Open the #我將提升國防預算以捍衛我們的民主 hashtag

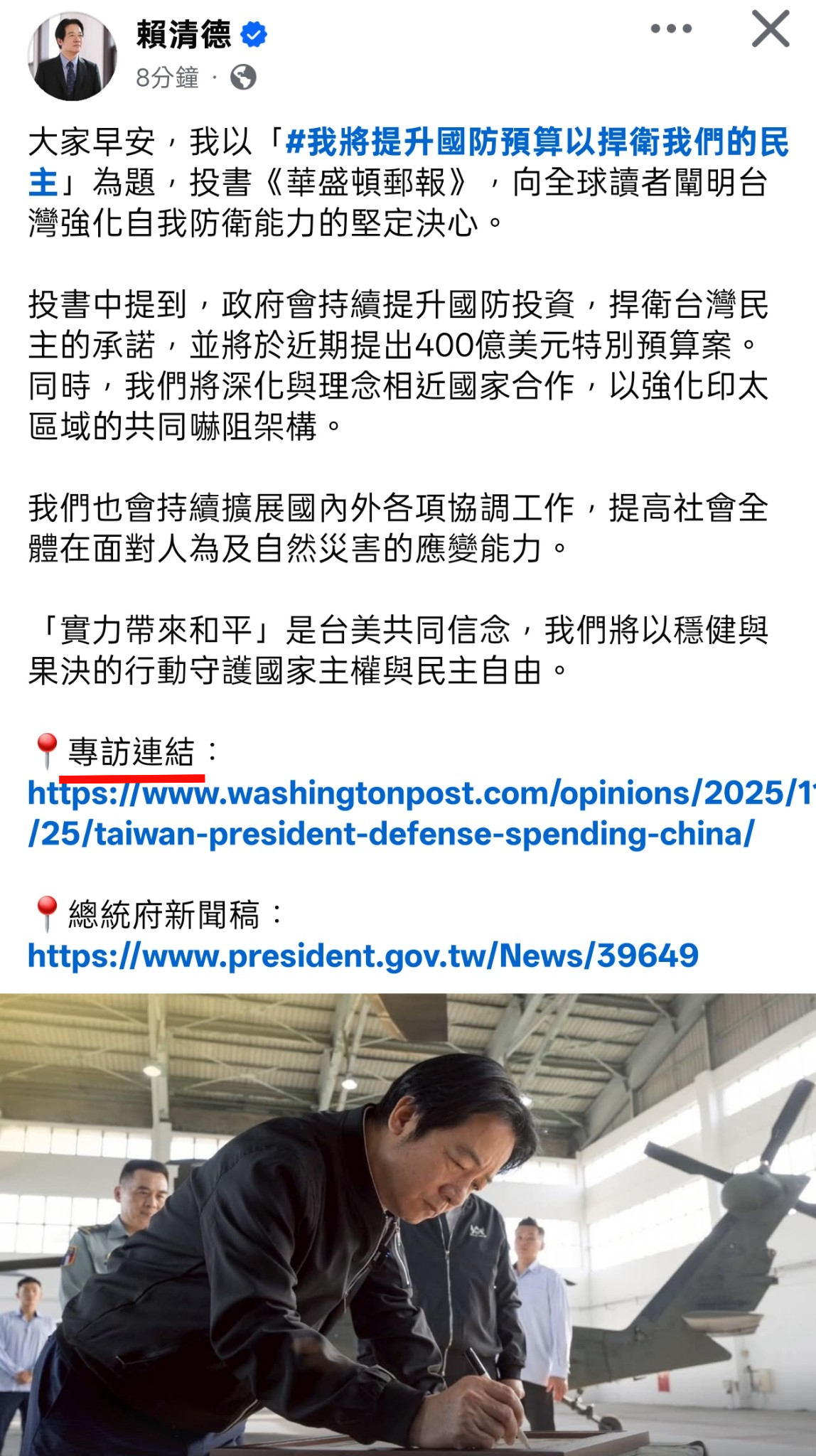537,142
